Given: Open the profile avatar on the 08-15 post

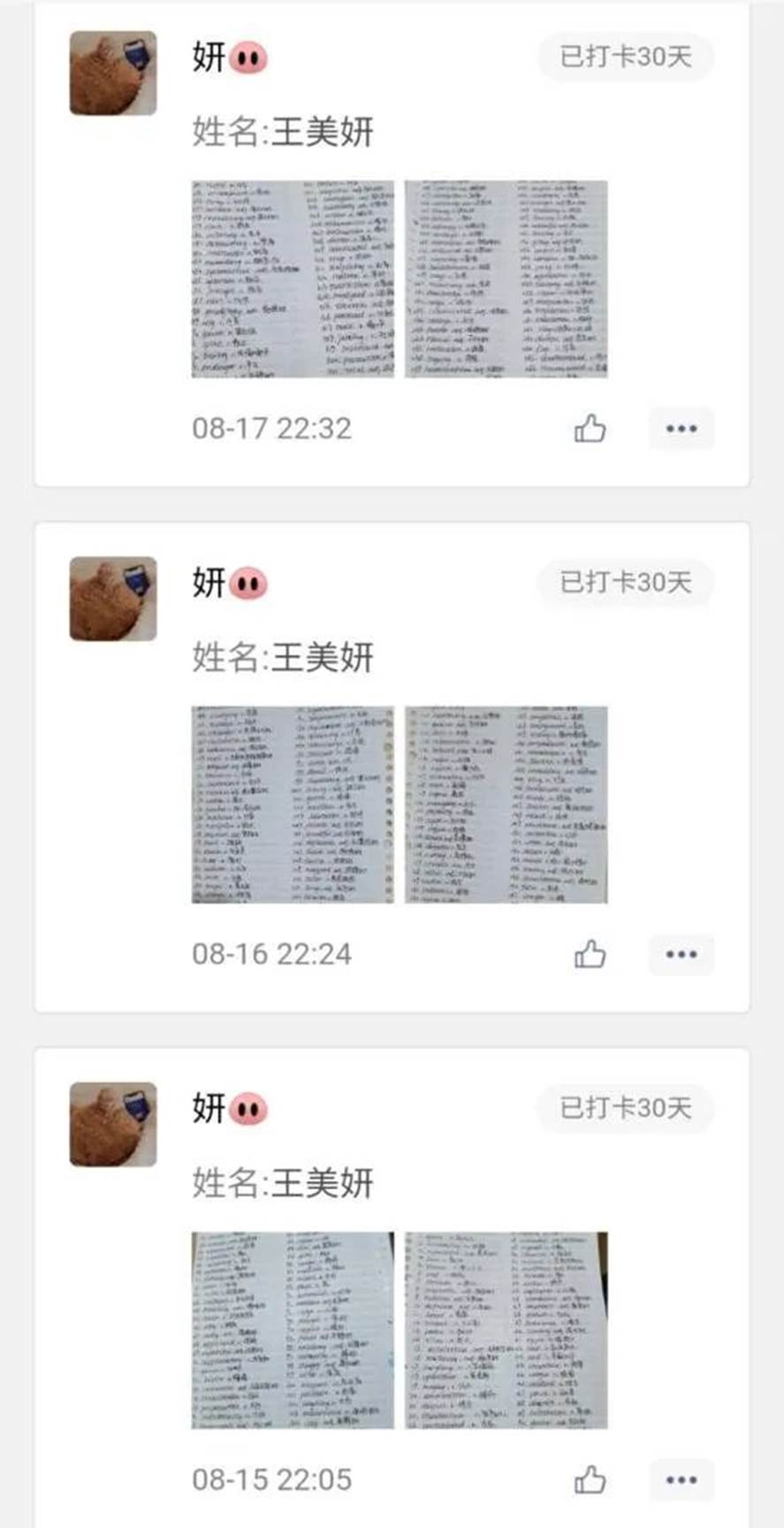Looking at the screenshot, I should pos(113,1124).
